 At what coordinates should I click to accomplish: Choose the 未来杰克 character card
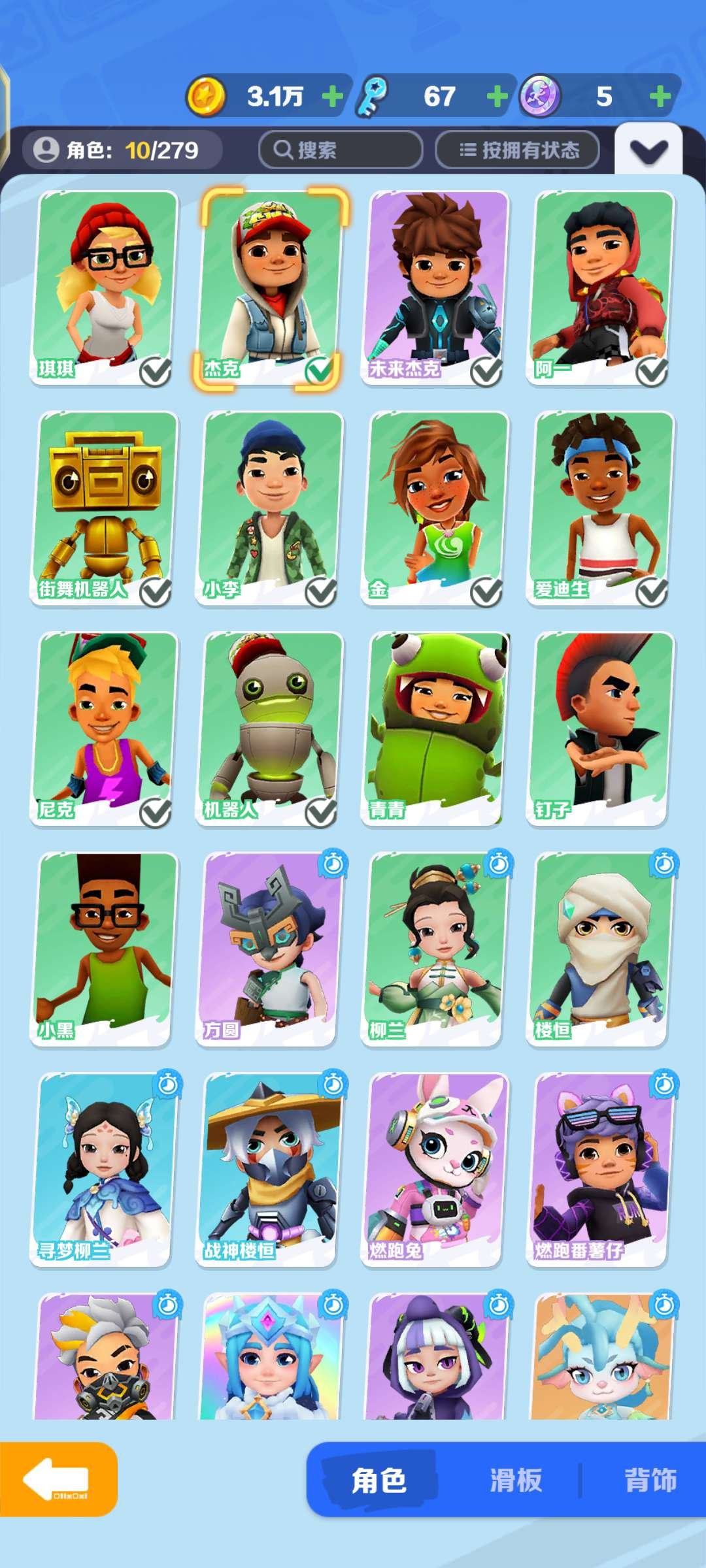point(435,287)
